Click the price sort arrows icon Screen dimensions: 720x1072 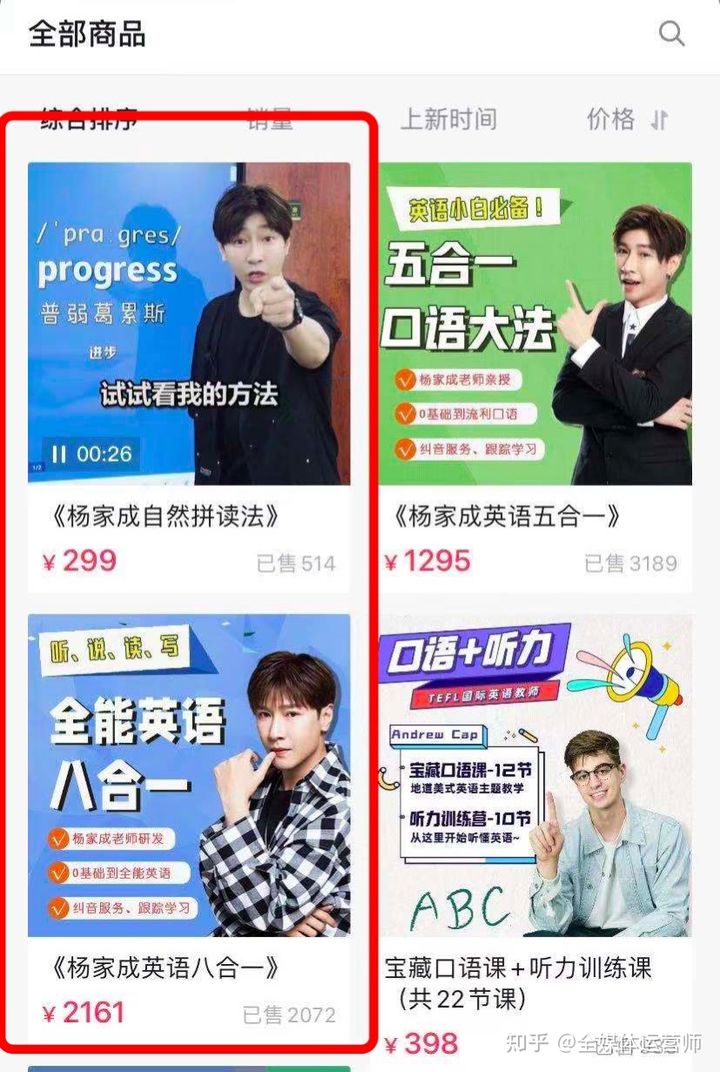(x=655, y=119)
